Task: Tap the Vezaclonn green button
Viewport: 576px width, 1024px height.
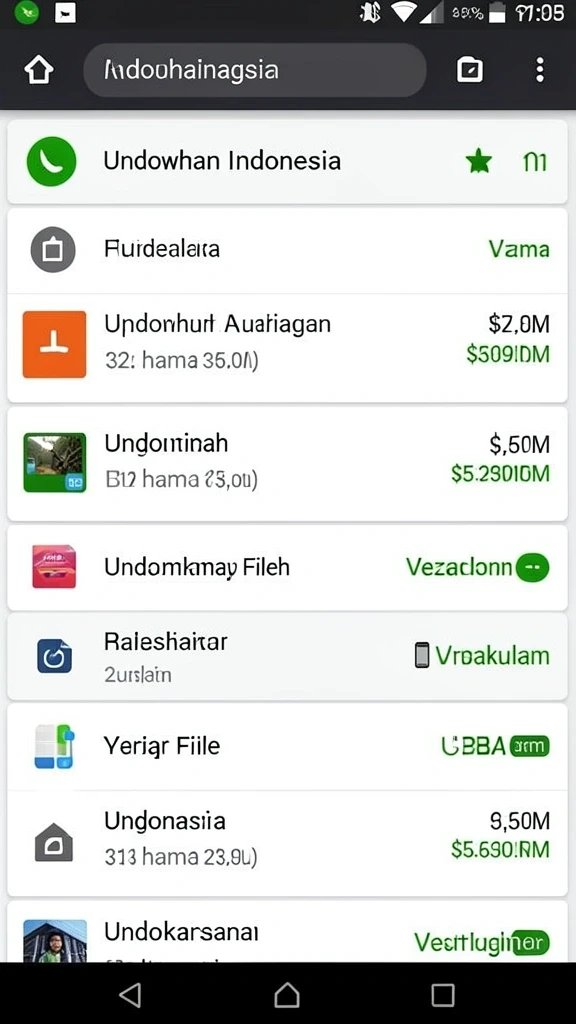Action: coord(532,568)
